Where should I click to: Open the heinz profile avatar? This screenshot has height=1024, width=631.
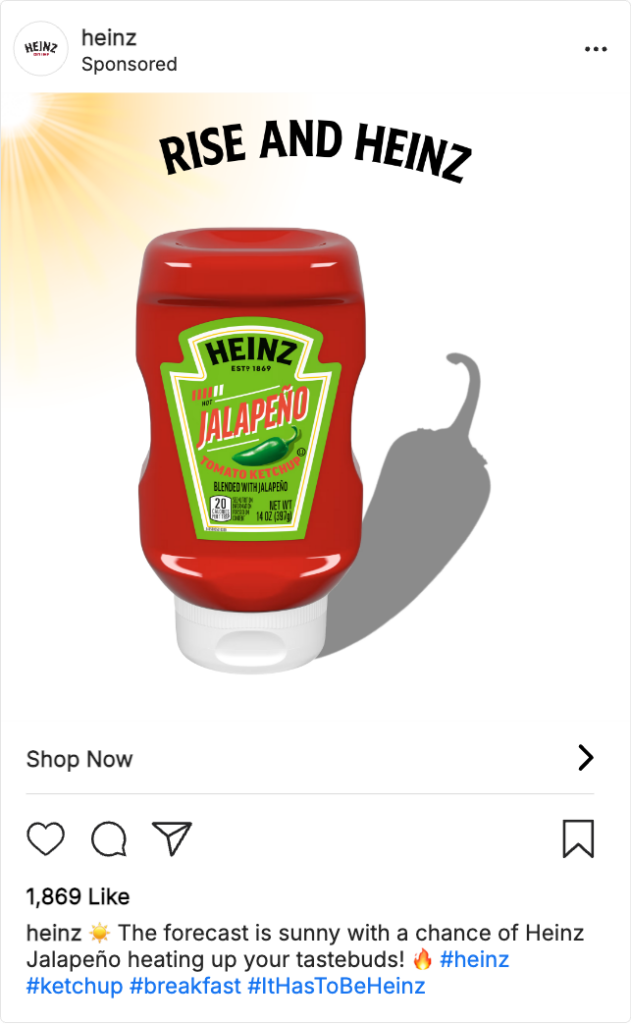(x=40, y=48)
